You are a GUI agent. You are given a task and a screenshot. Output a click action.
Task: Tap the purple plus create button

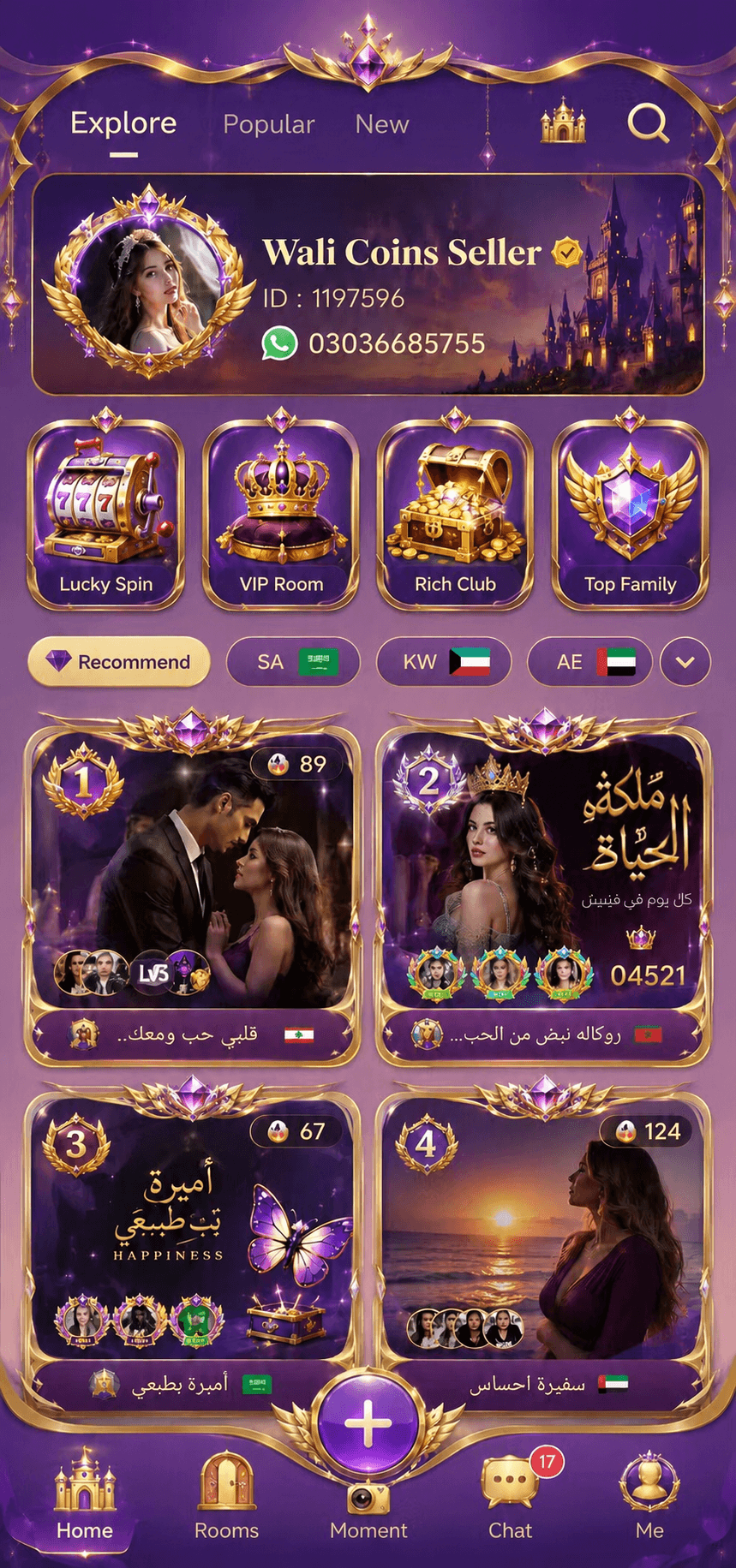point(368,1423)
